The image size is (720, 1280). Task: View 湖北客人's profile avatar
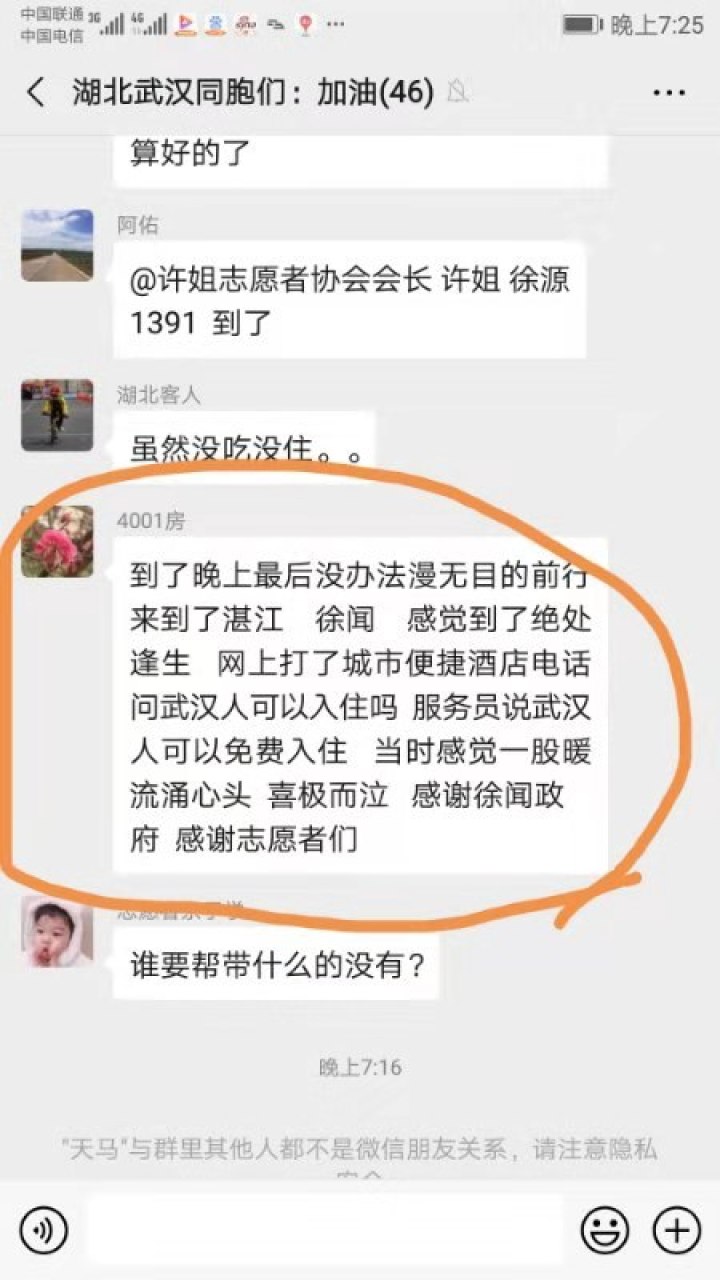(57, 414)
